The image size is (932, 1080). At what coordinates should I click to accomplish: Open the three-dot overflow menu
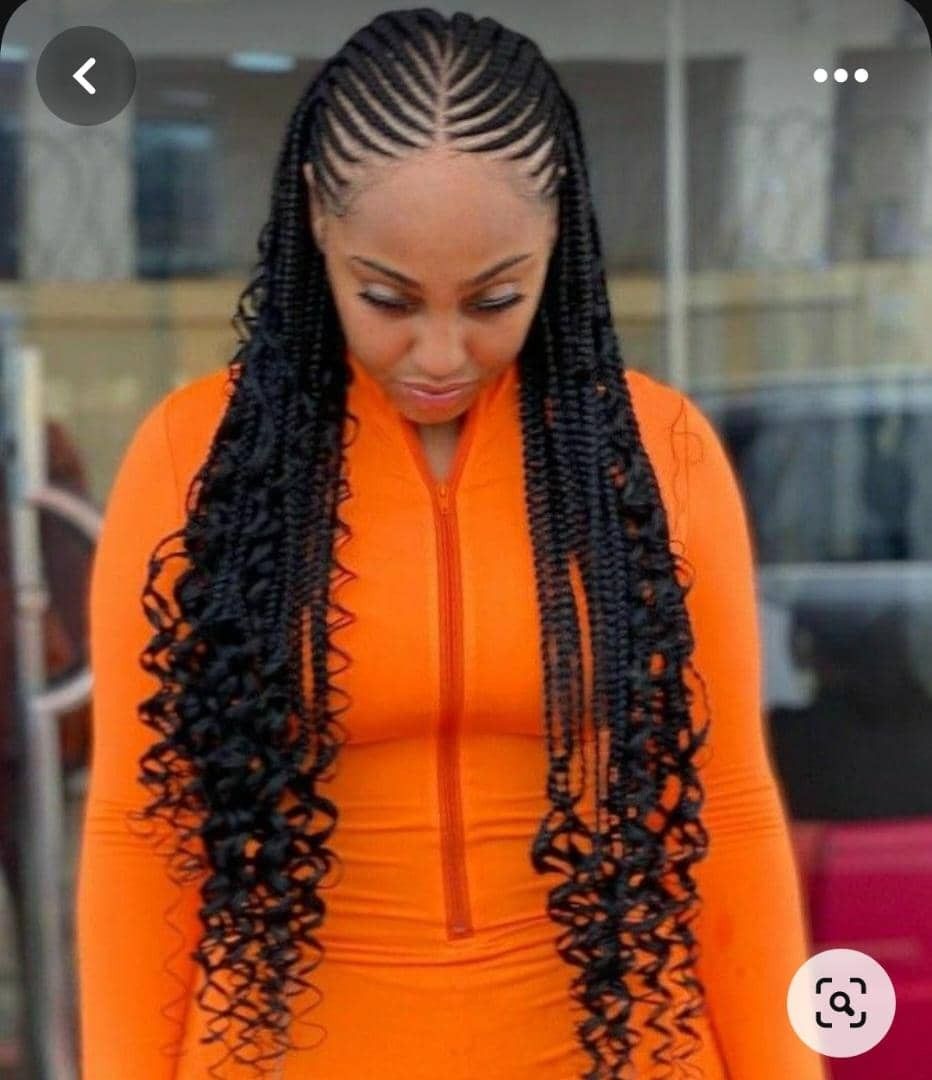[840, 75]
